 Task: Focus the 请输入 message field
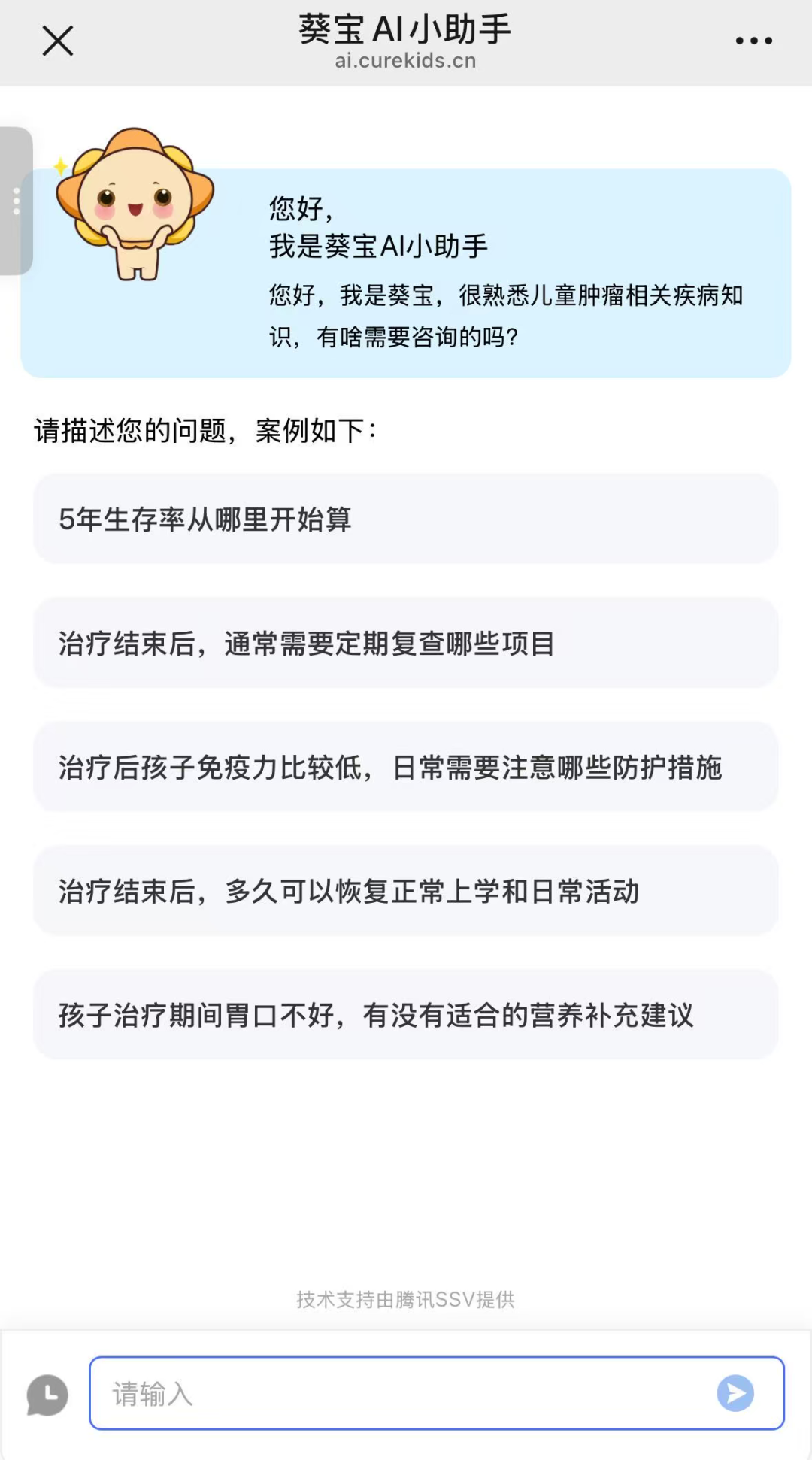(398, 1394)
